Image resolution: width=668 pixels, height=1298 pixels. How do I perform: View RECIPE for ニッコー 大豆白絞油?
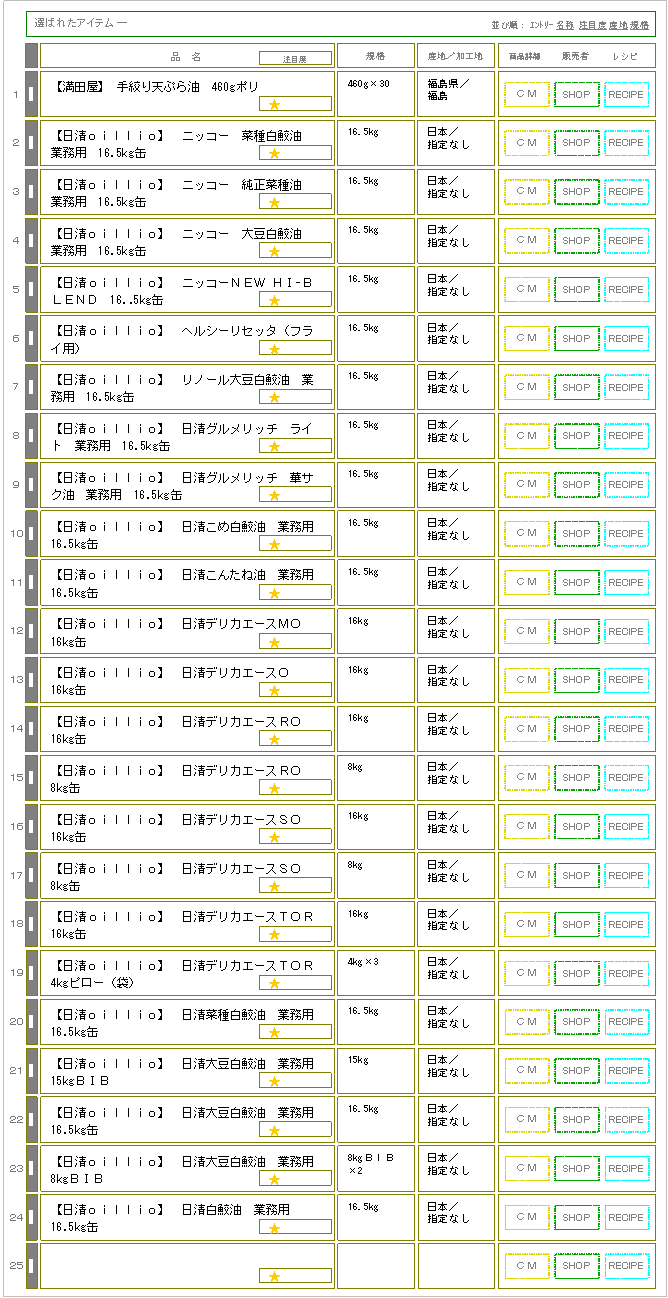[626, 241]
